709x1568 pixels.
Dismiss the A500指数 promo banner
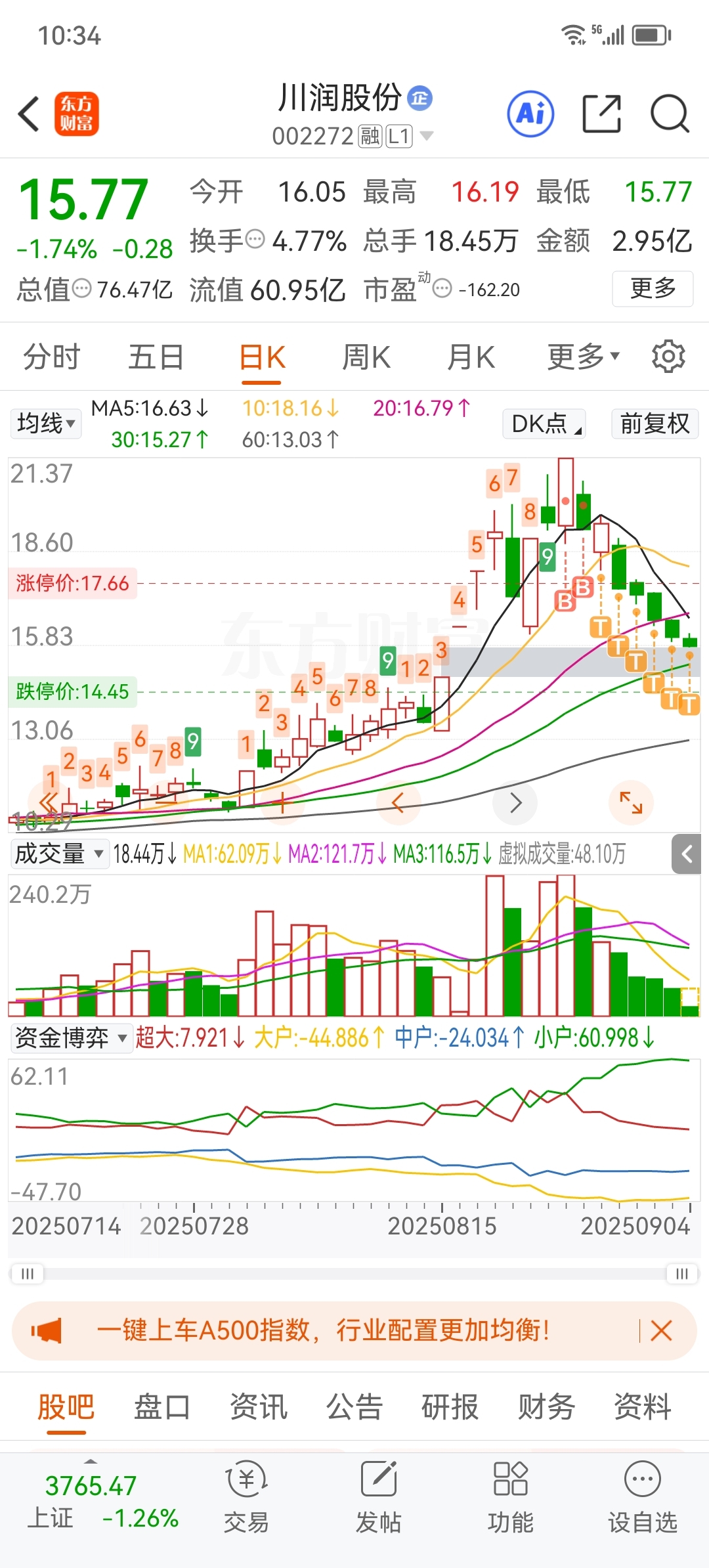tap(661, 1331)
